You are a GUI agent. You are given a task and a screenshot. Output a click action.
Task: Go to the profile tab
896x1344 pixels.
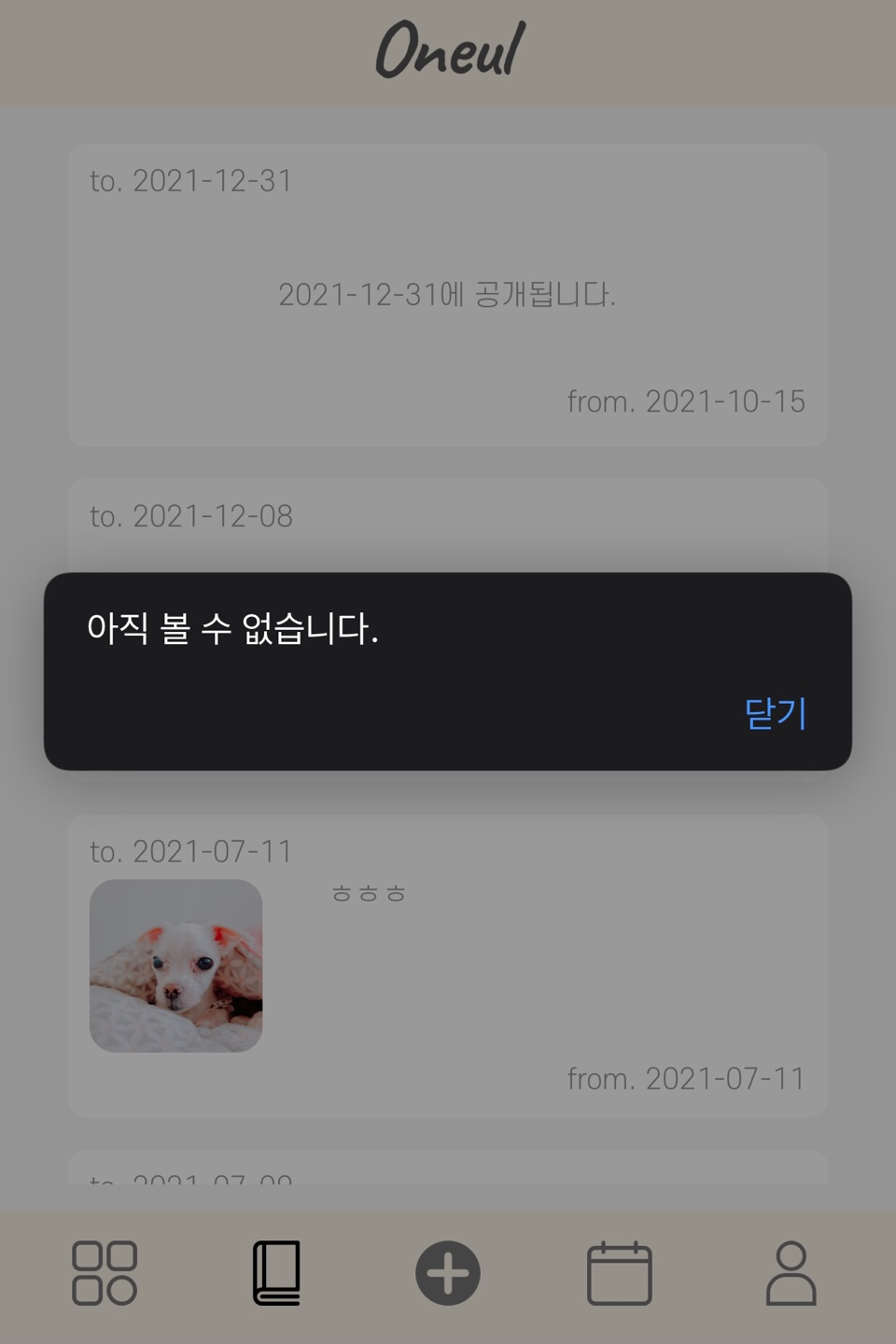pos(791,1273)
